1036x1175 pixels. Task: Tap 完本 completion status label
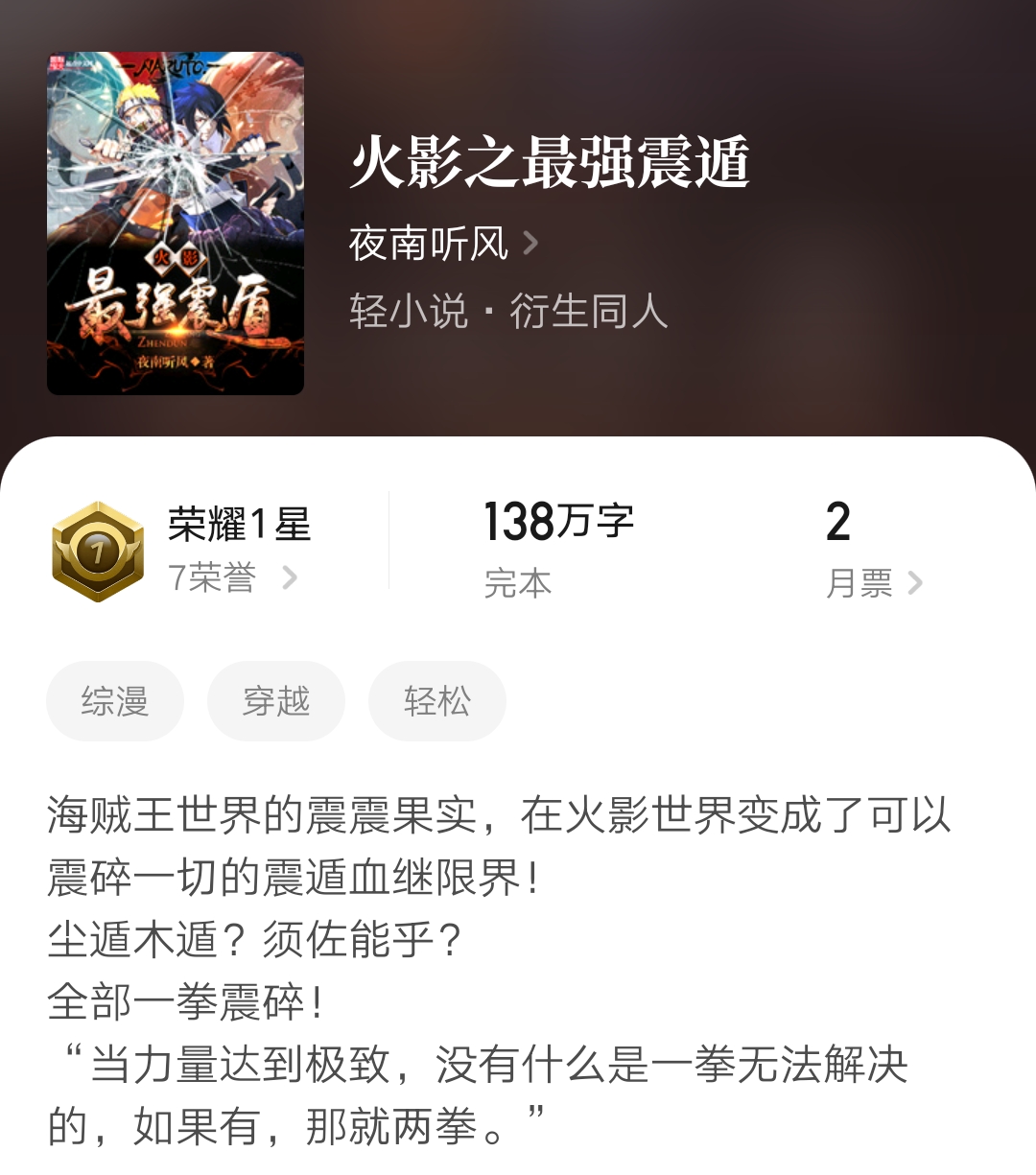(x=516, y=583)
